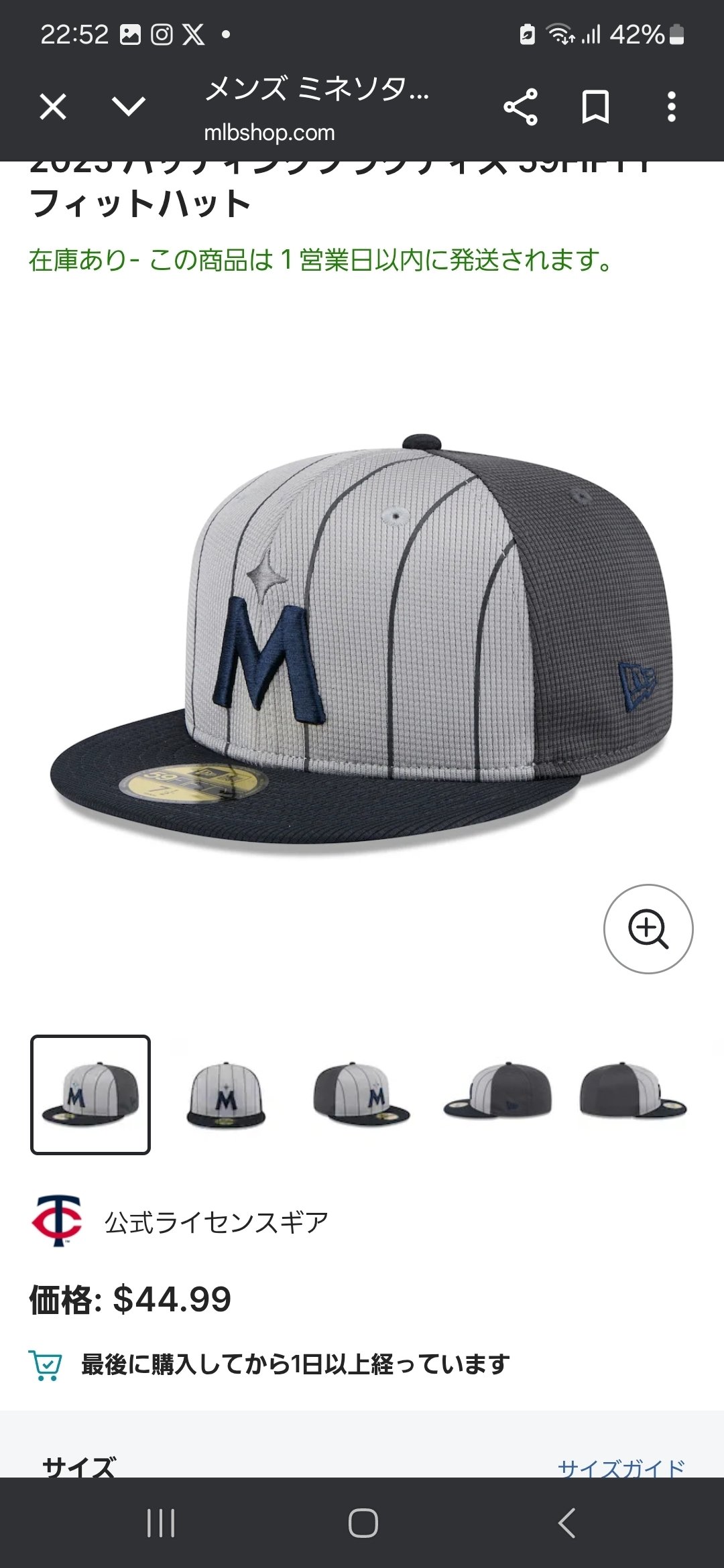The image size is (724, 1568).
Task: View the side profile cap thumbnail
Action: 497,1094
